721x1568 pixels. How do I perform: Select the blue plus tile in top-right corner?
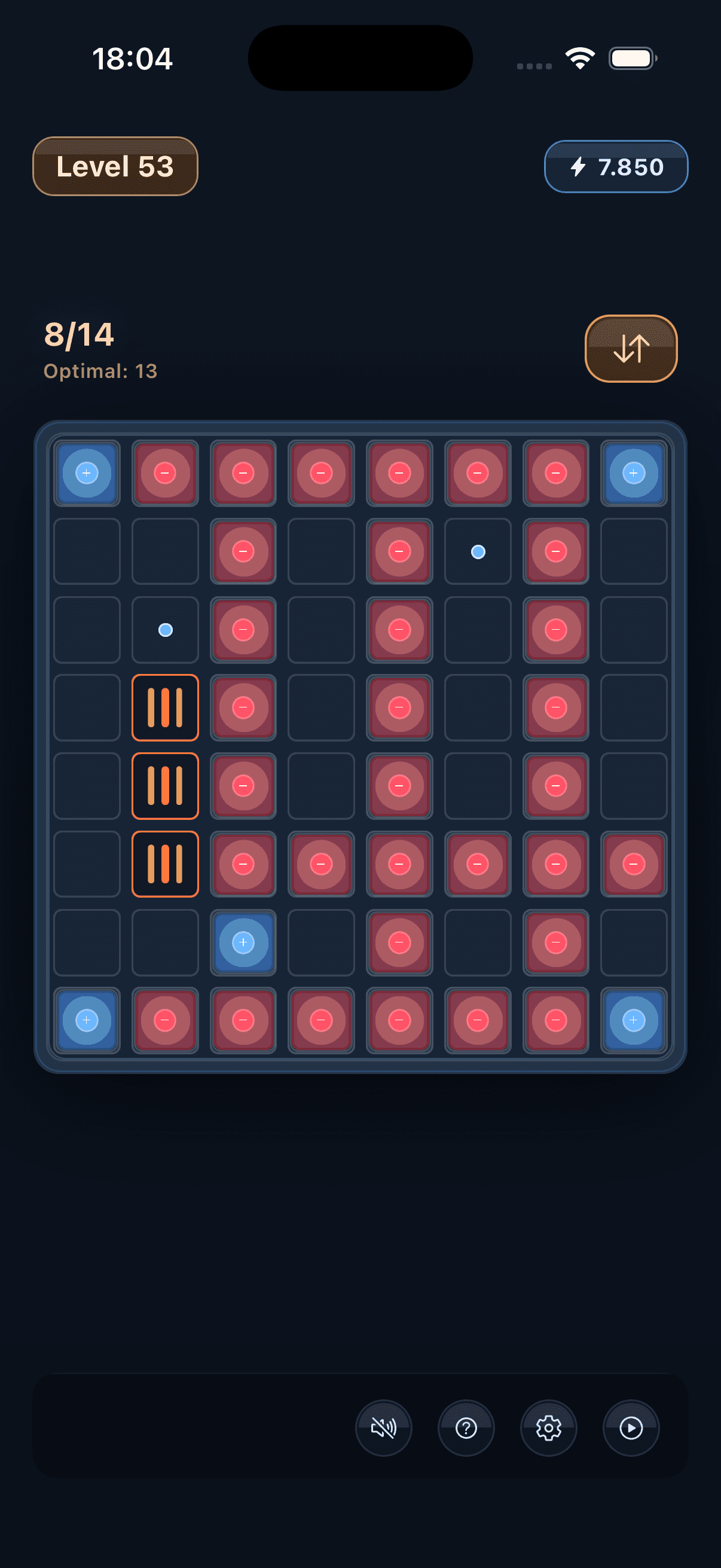633,474
